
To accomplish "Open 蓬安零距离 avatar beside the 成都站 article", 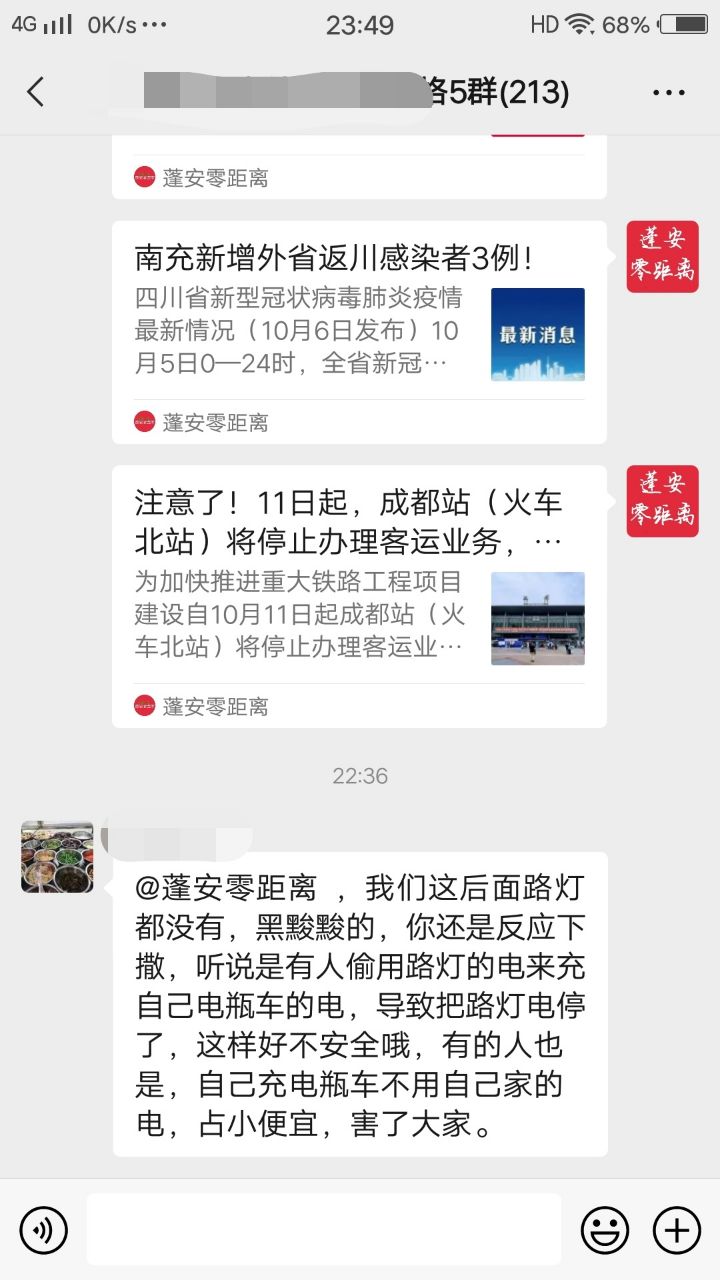I will 662,501.
